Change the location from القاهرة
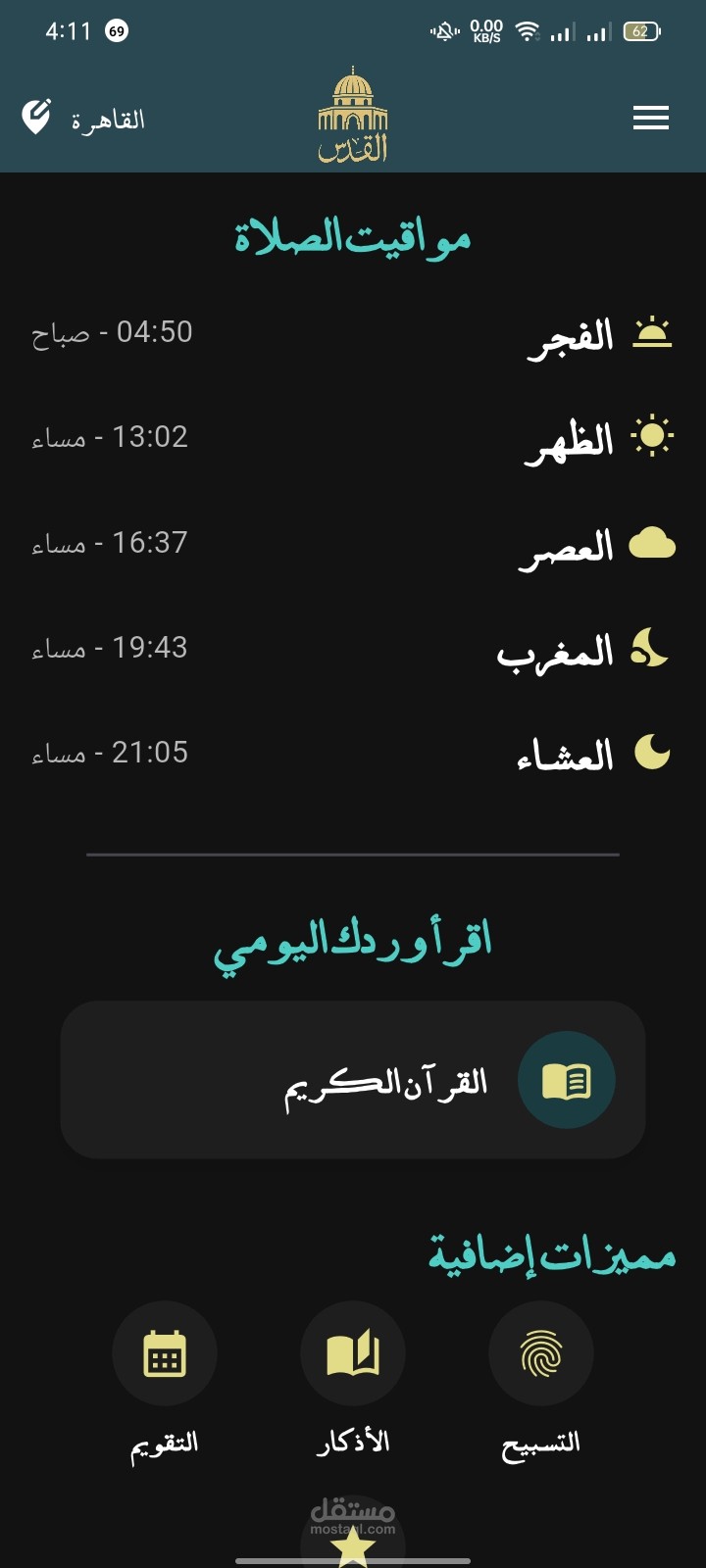The height and width of the screenshot is (1568, 706). click(83, 119)
